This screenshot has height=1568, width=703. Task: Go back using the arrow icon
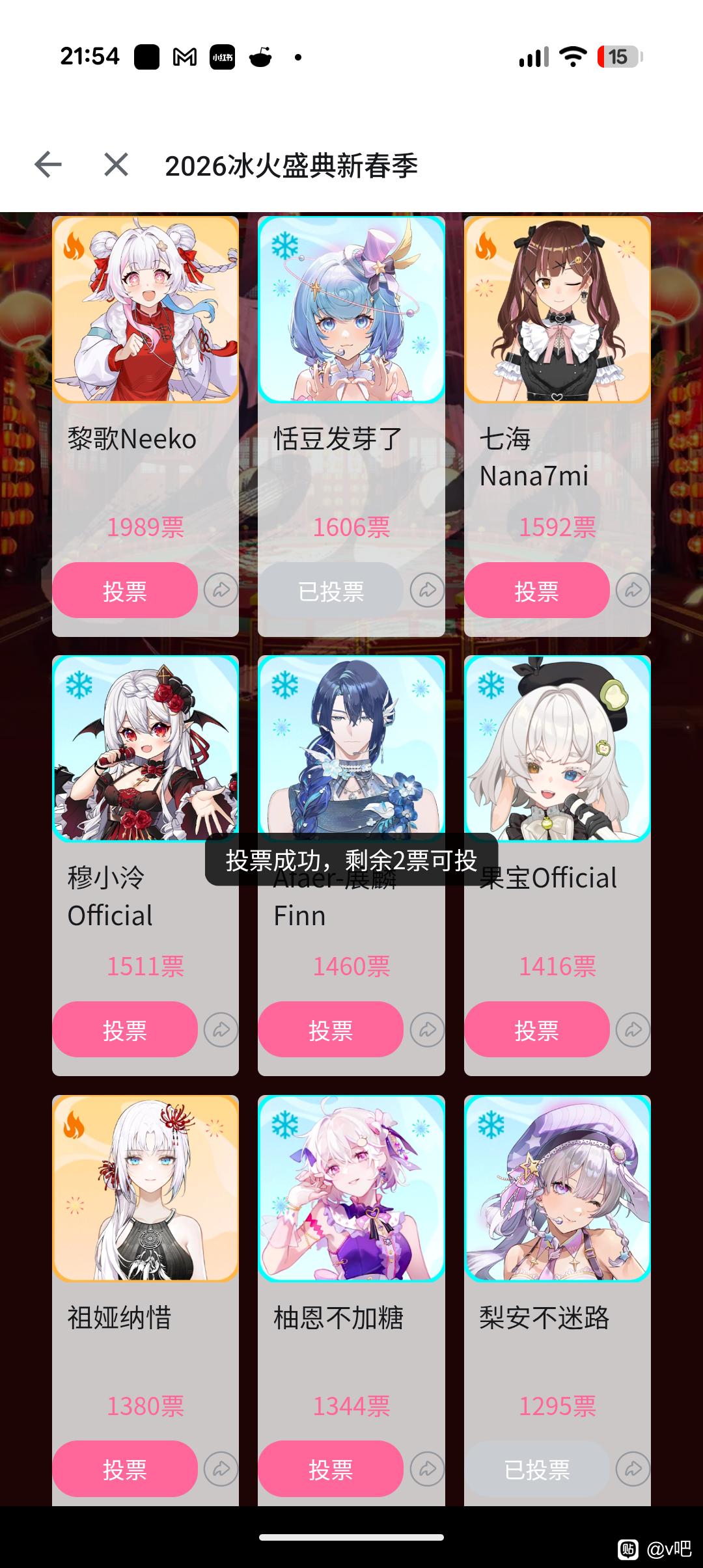[x=48, y=165]
